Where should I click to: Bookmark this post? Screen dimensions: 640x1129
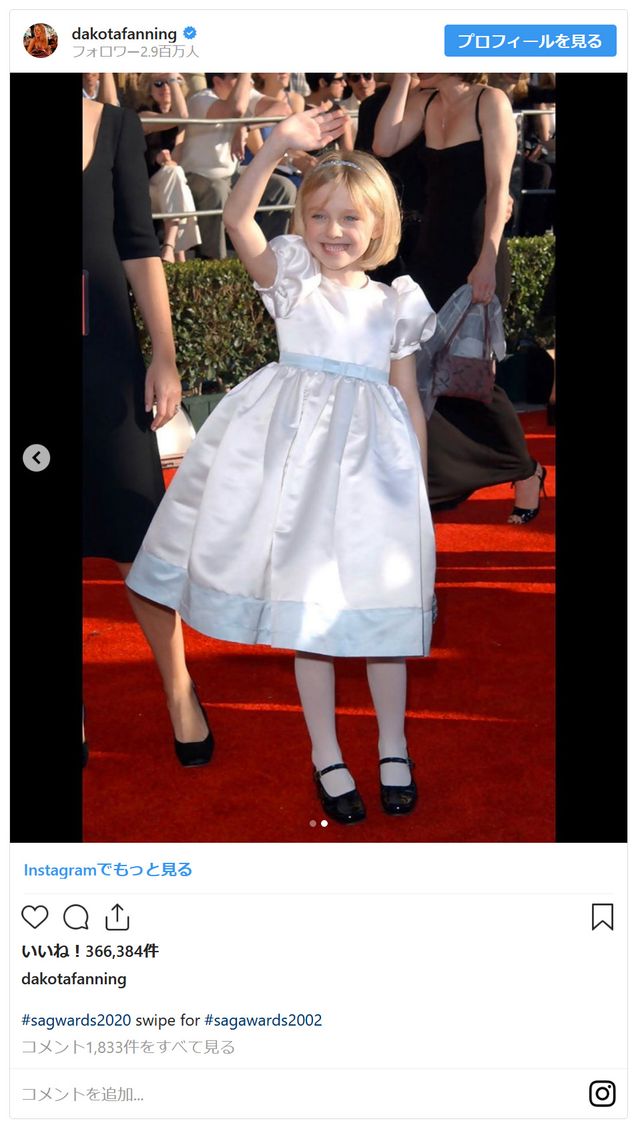(x=602, y=917)
